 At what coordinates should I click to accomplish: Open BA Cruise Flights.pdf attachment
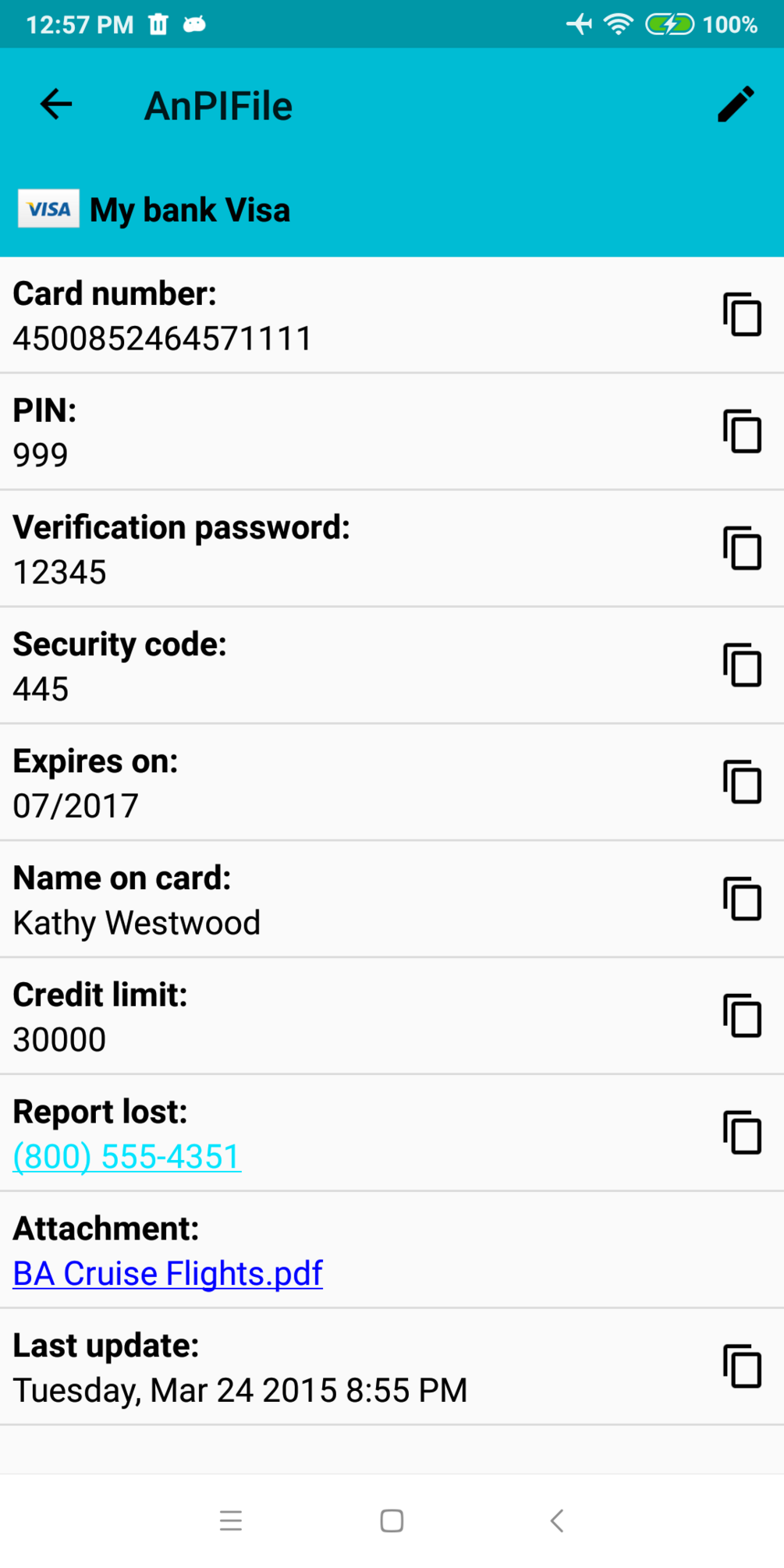[168, 1273]
